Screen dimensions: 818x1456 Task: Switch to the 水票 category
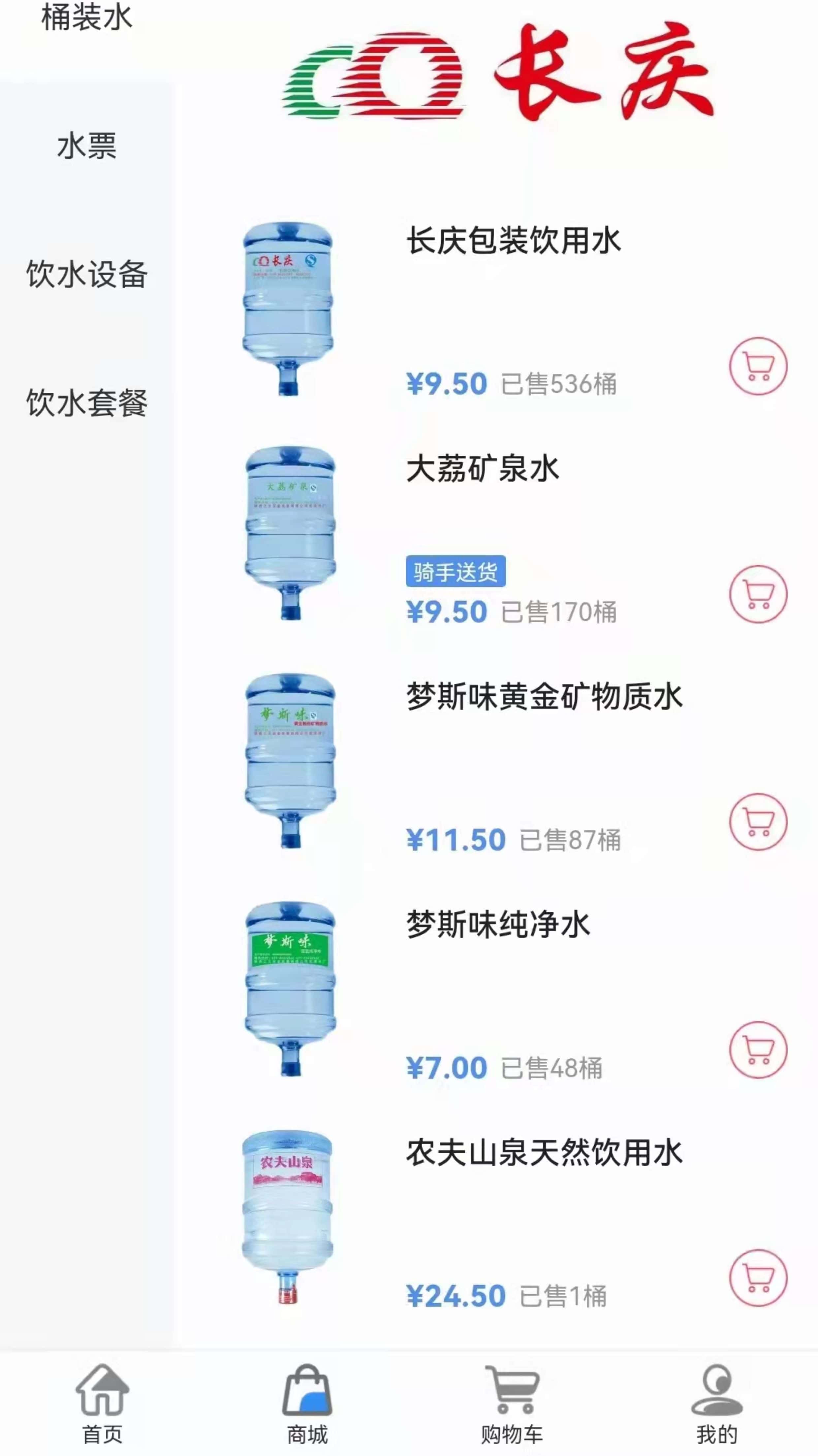87,146
